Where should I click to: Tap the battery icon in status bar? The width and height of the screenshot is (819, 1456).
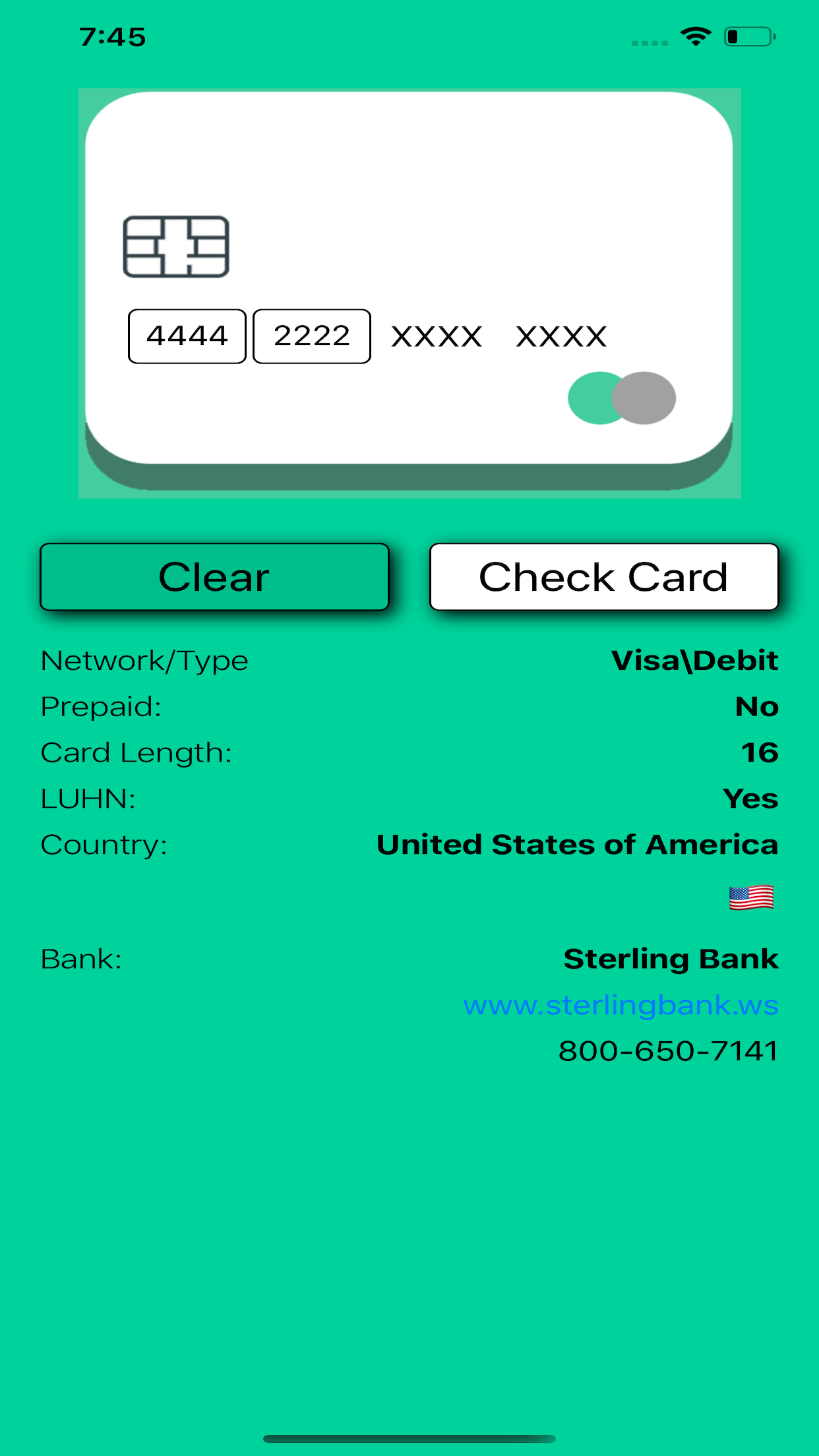(748, 38)
